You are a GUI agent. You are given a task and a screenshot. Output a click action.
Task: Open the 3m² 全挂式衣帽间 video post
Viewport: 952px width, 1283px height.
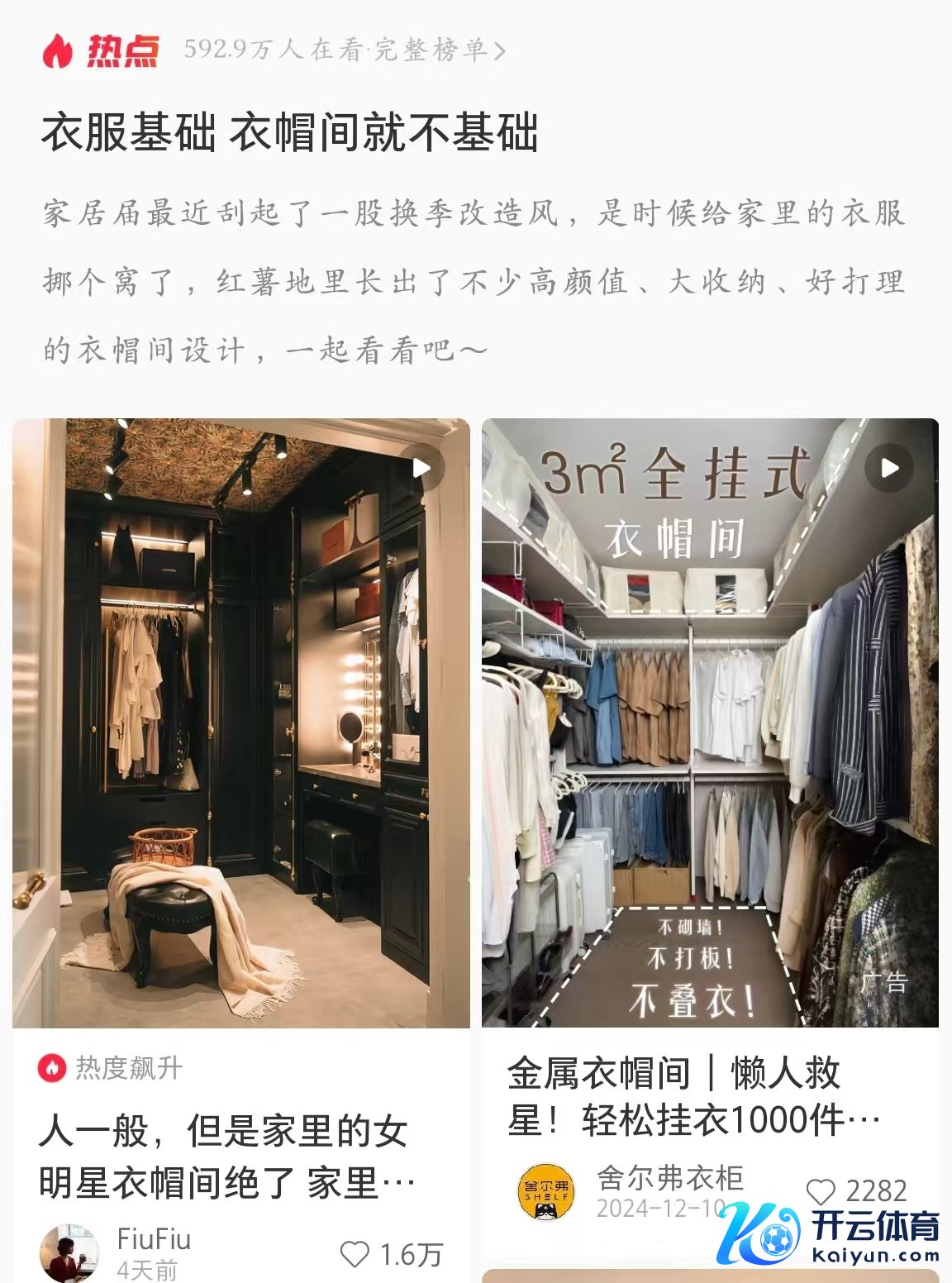click(709, 723)
